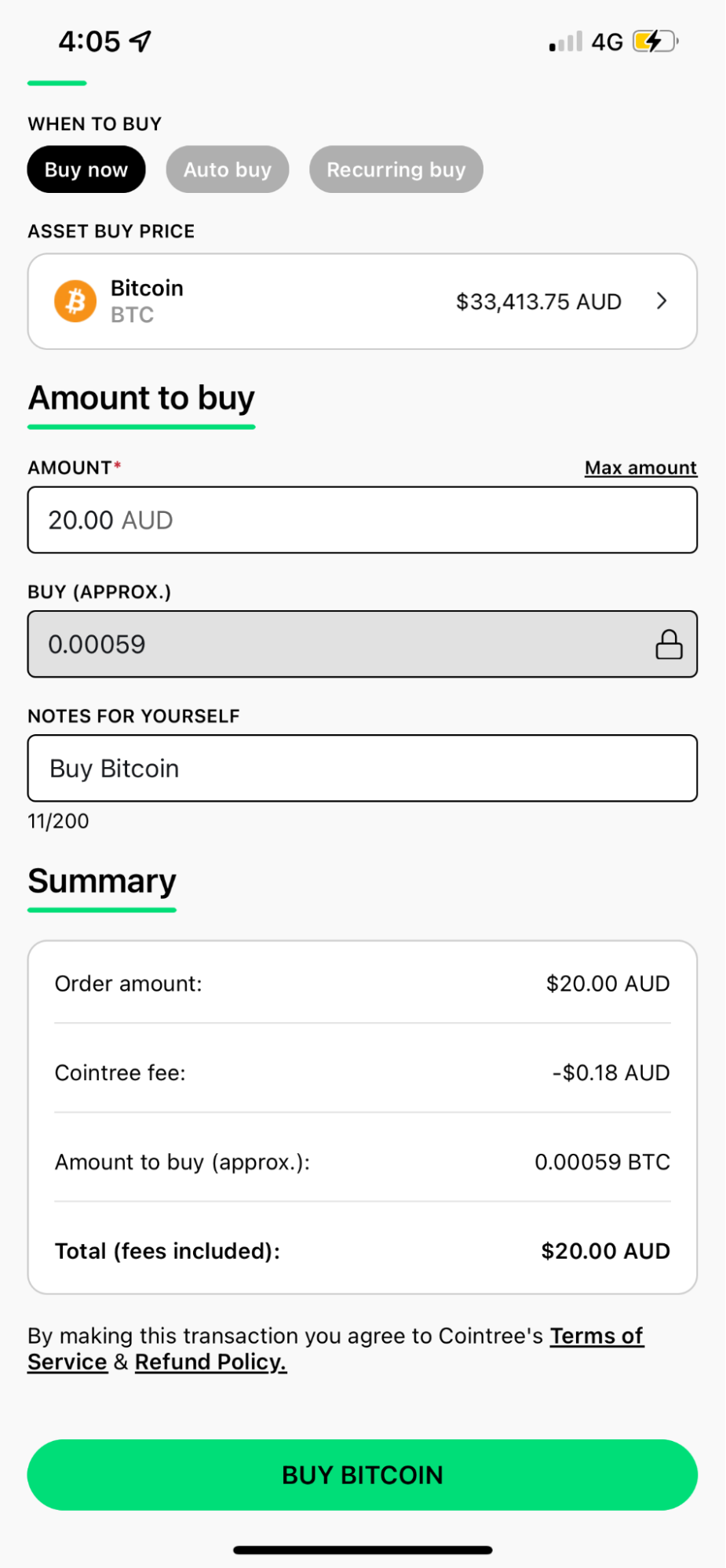The height and width of the screenshot is (1568, 726).
Task: Switch to Auto buy
Action: [228, 169]
